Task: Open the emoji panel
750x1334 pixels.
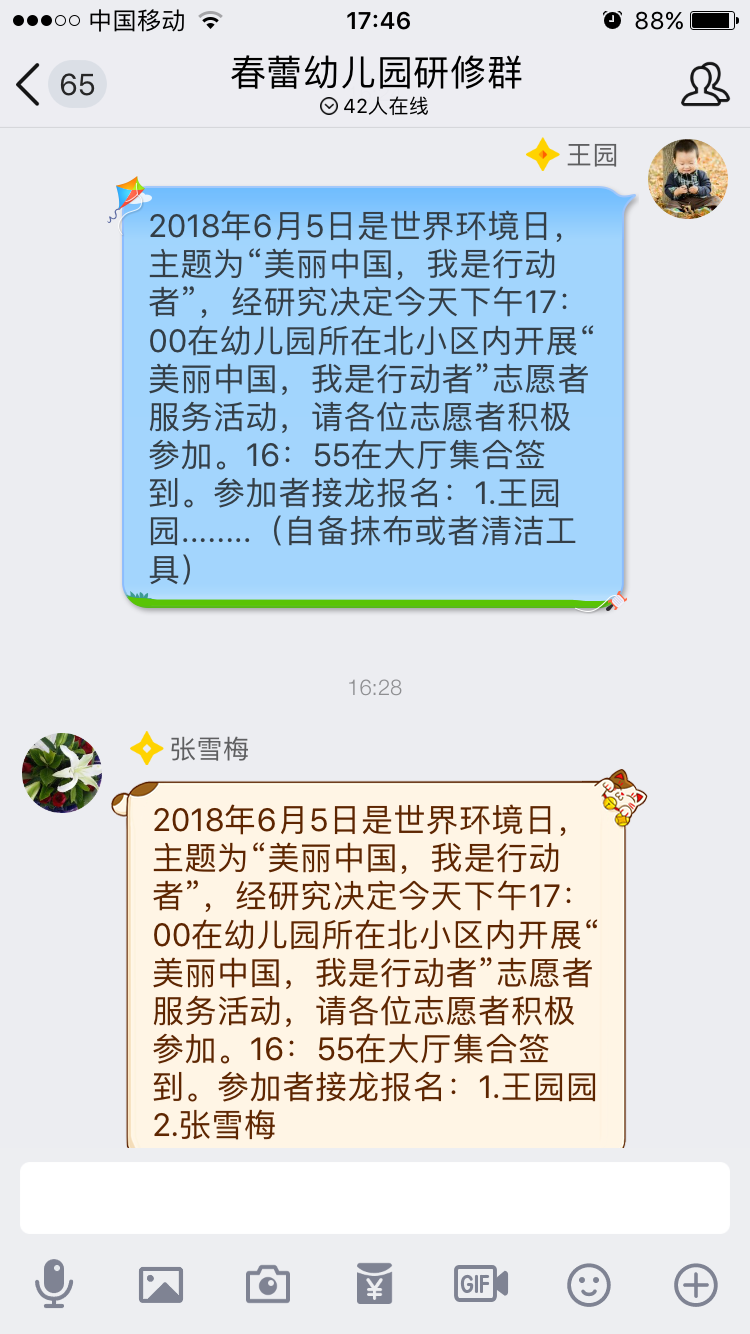Action: pos(589,1285)
